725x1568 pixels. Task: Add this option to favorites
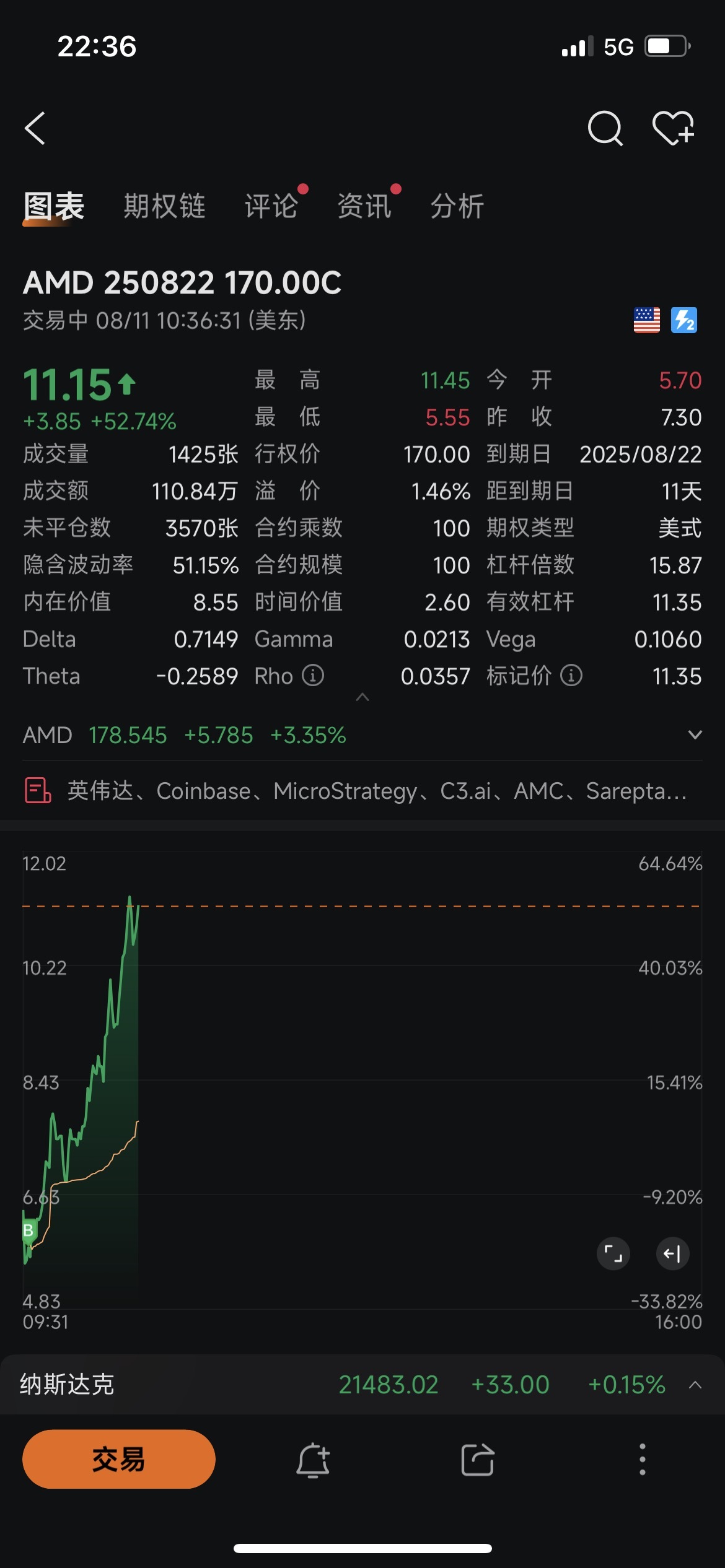click(674, 128)
